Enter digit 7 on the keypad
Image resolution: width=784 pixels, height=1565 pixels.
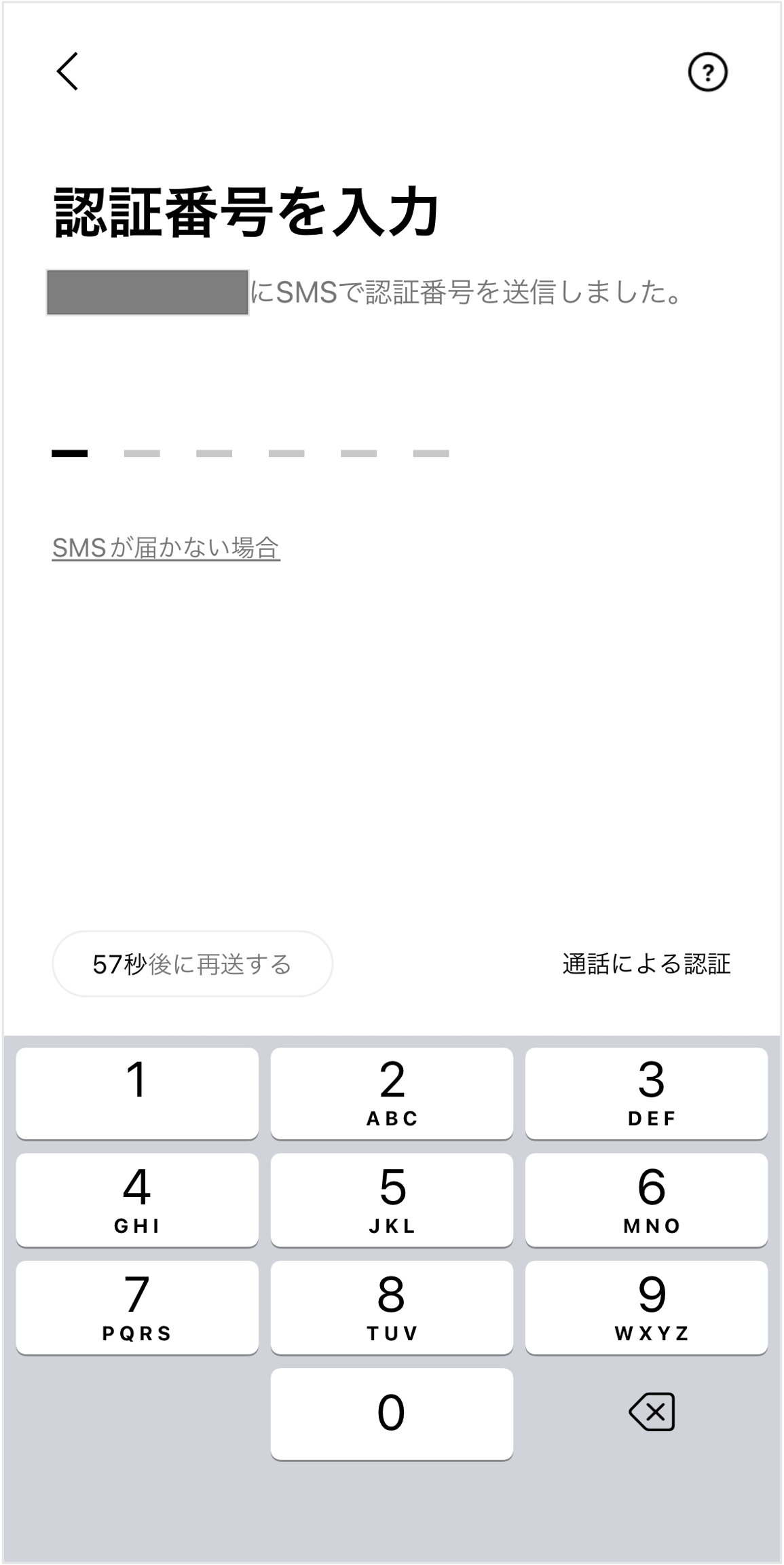pos(137,1307)
